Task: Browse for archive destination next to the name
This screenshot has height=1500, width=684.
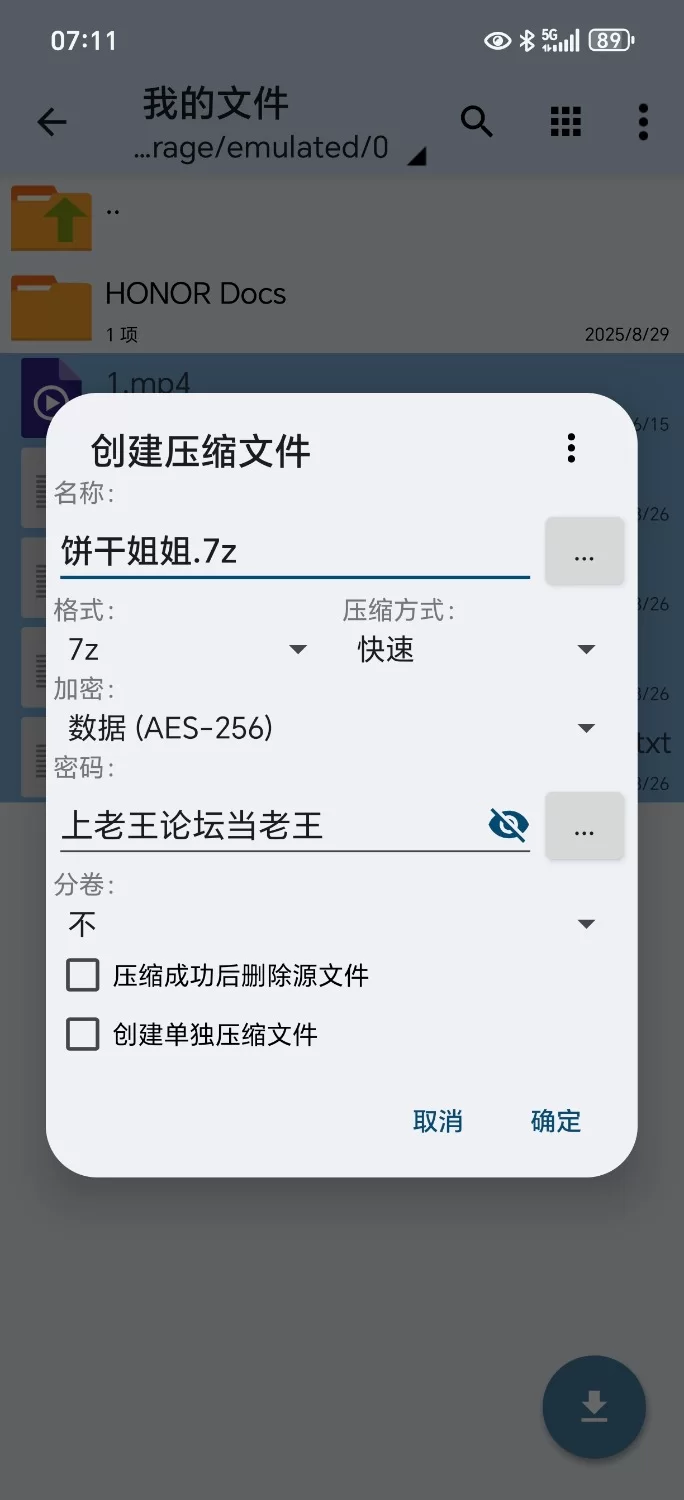Action: [x=584, y=551]
